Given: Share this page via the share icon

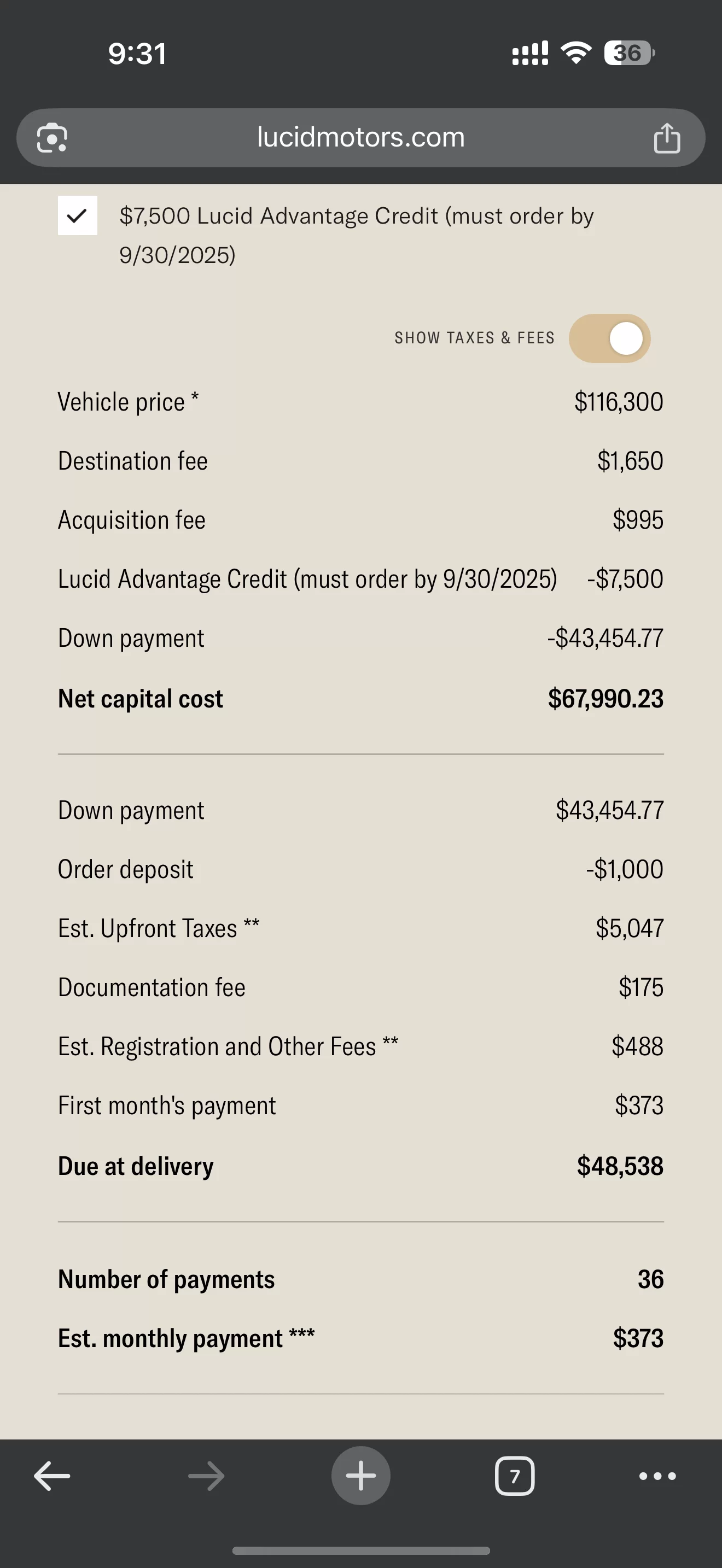Looking at the screenshot, I should (667, 138).
